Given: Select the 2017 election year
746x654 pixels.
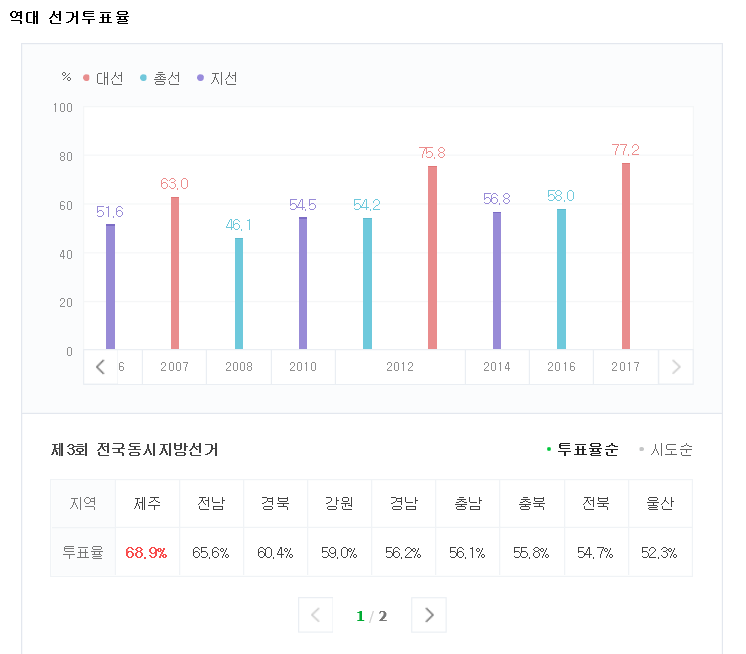Looking at the screenshot, I should pyautogui.click(x=625, y=367).
